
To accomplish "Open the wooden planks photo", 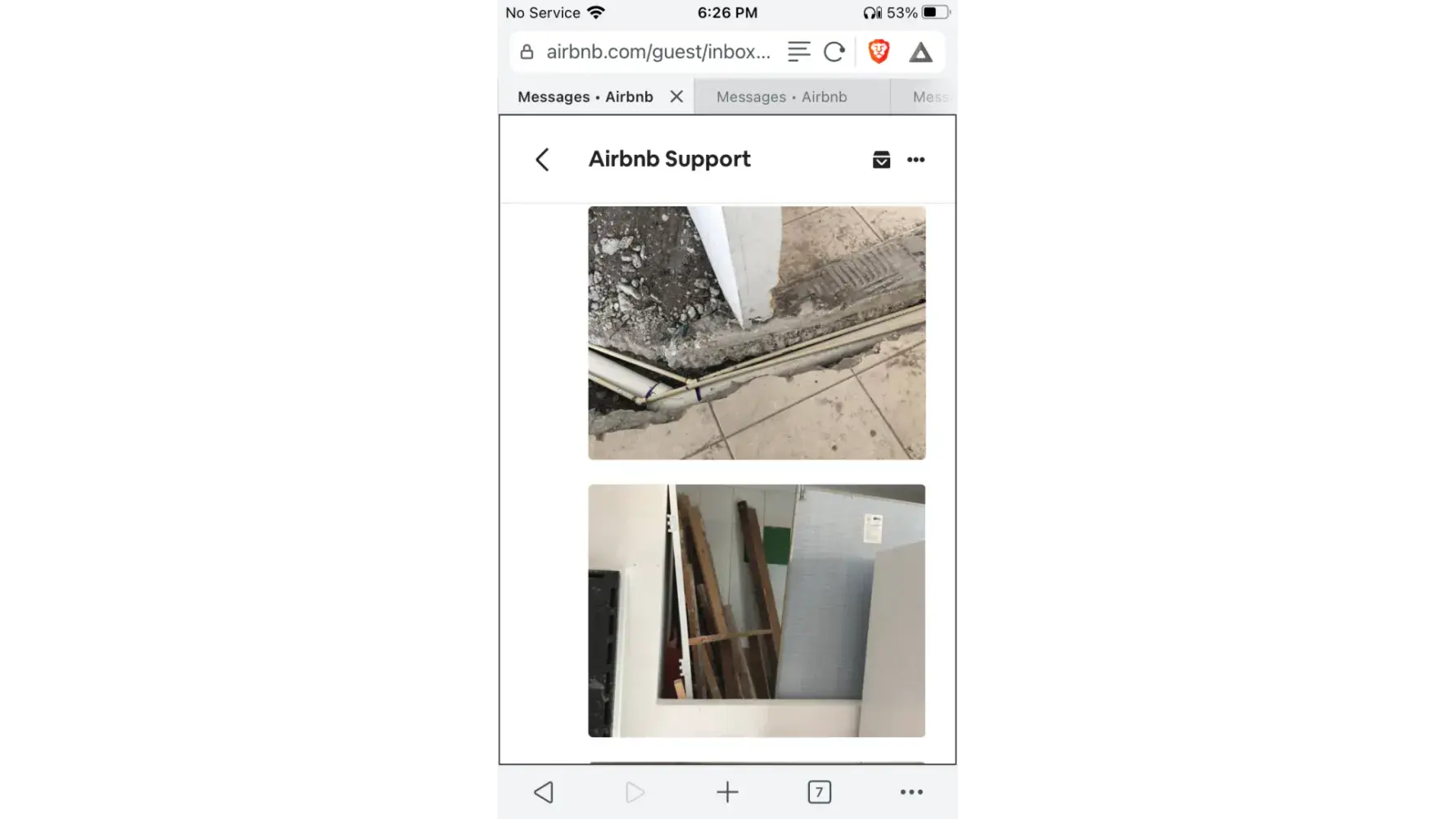I will [757, 610].
